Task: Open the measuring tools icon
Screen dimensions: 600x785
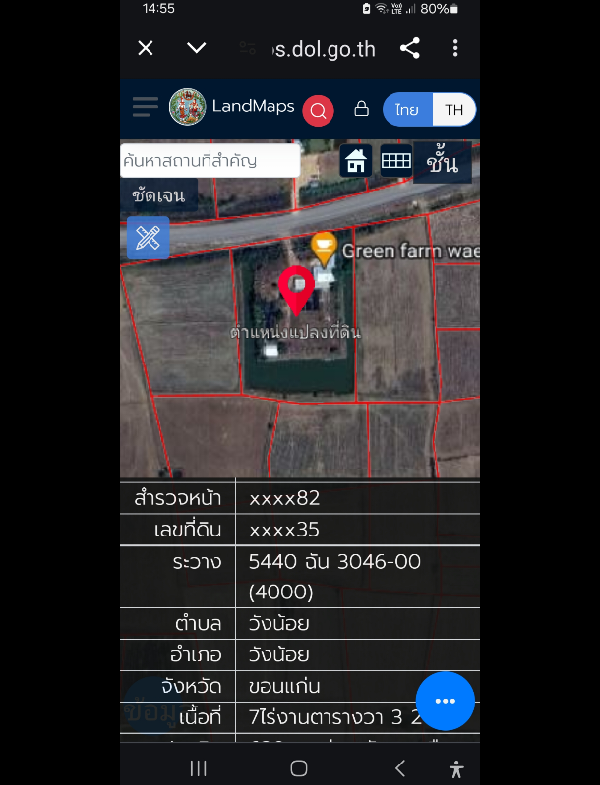Action: (x=148, y=238)
